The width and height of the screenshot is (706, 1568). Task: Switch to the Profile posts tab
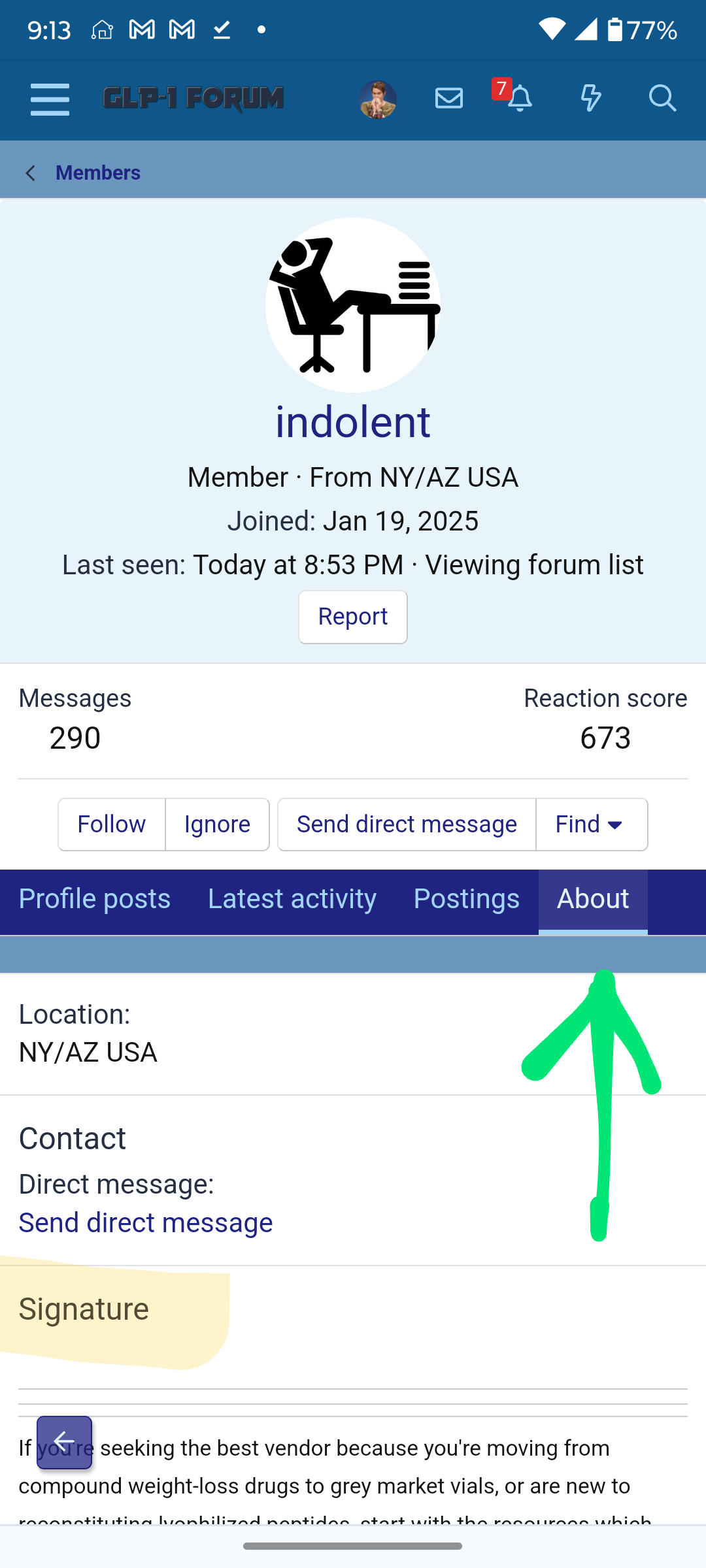pyautogui.click(x=95, y=900)
